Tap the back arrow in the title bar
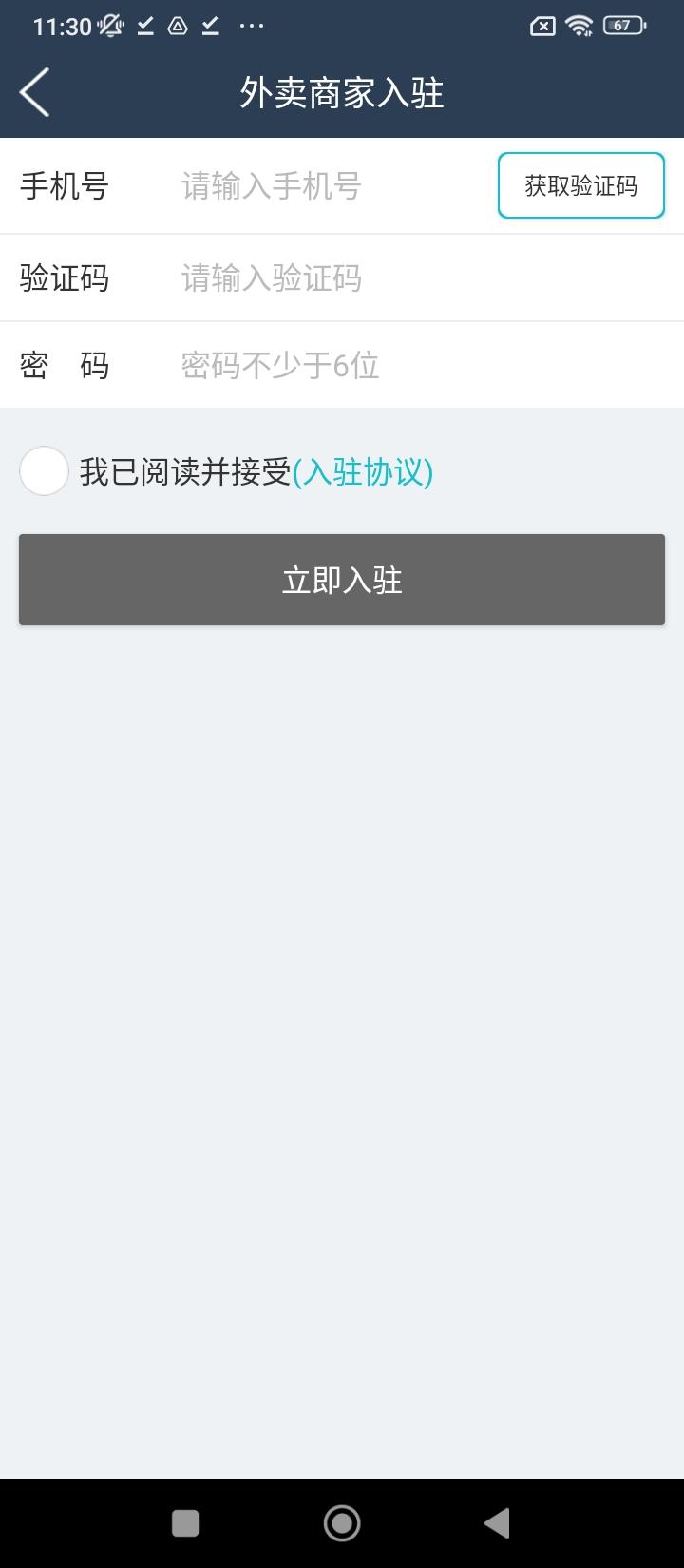684x1568 pixels. point(34,92)
